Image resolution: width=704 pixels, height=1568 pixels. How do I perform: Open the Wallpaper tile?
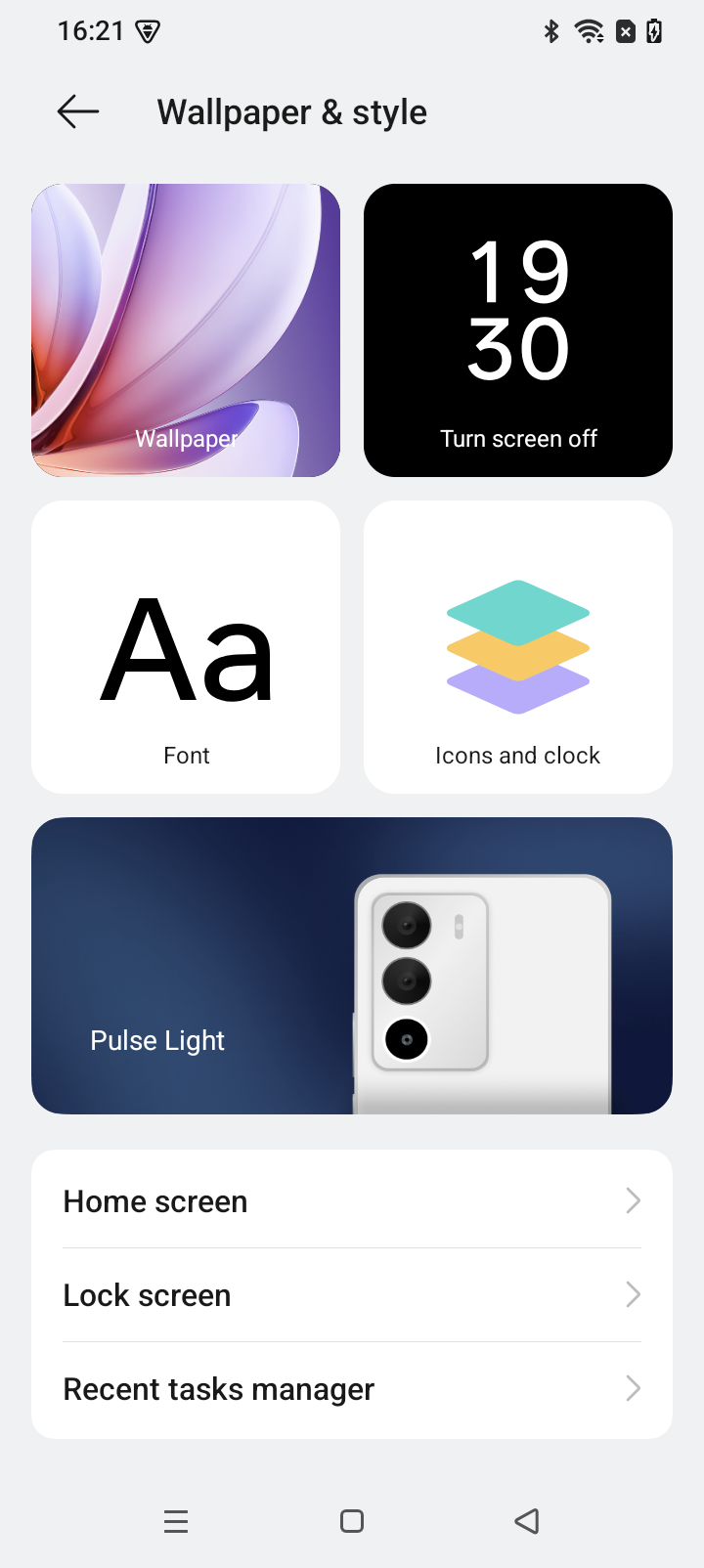tap(186, 330)
